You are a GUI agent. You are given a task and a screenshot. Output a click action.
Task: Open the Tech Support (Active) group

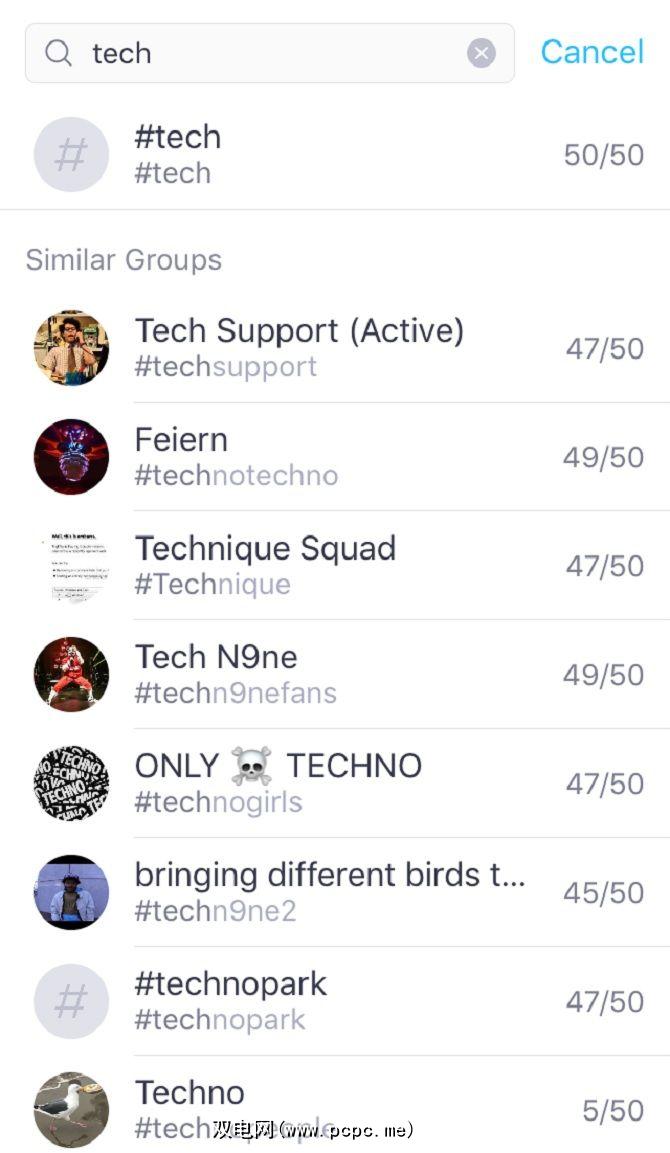click(335, 348)
